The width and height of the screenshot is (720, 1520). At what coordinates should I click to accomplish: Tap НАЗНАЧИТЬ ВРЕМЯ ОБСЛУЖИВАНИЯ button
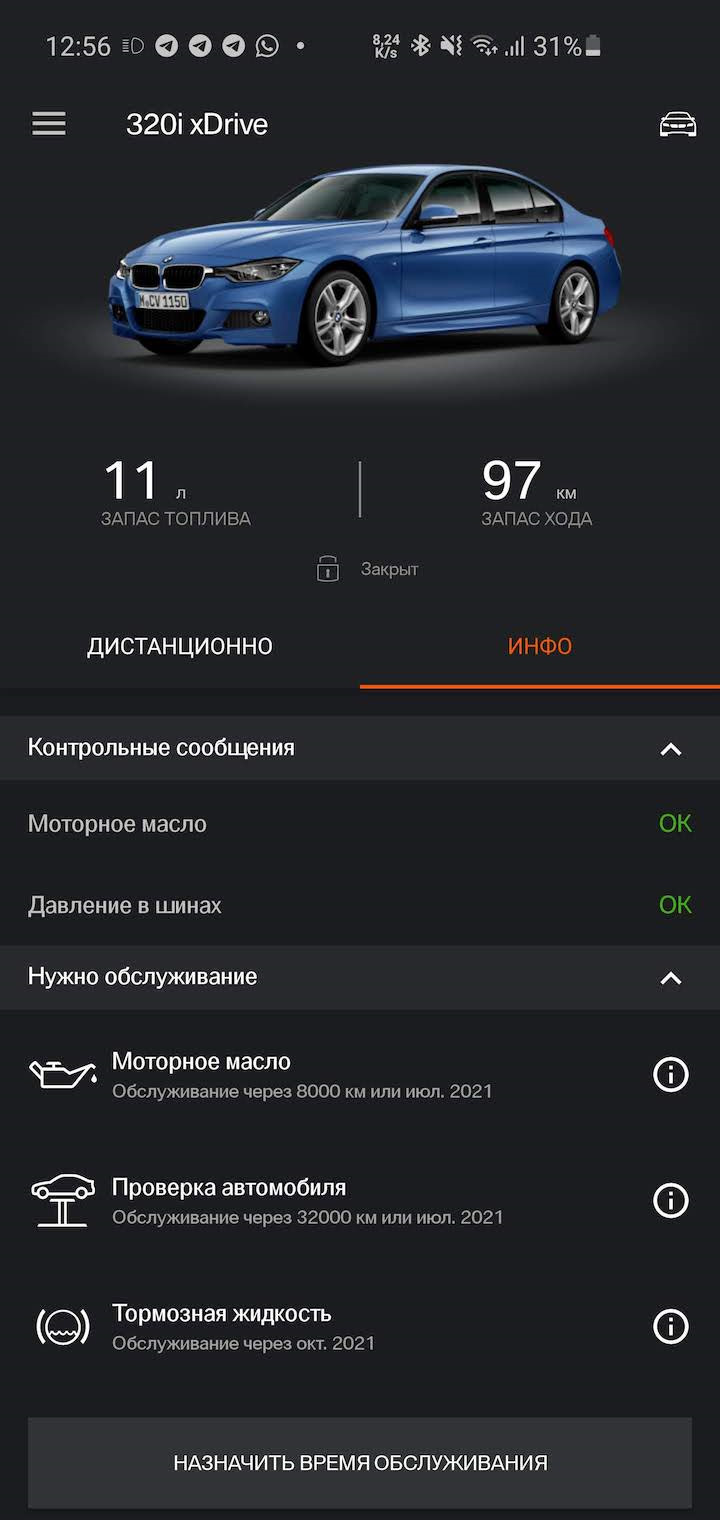click(360, 1463)
